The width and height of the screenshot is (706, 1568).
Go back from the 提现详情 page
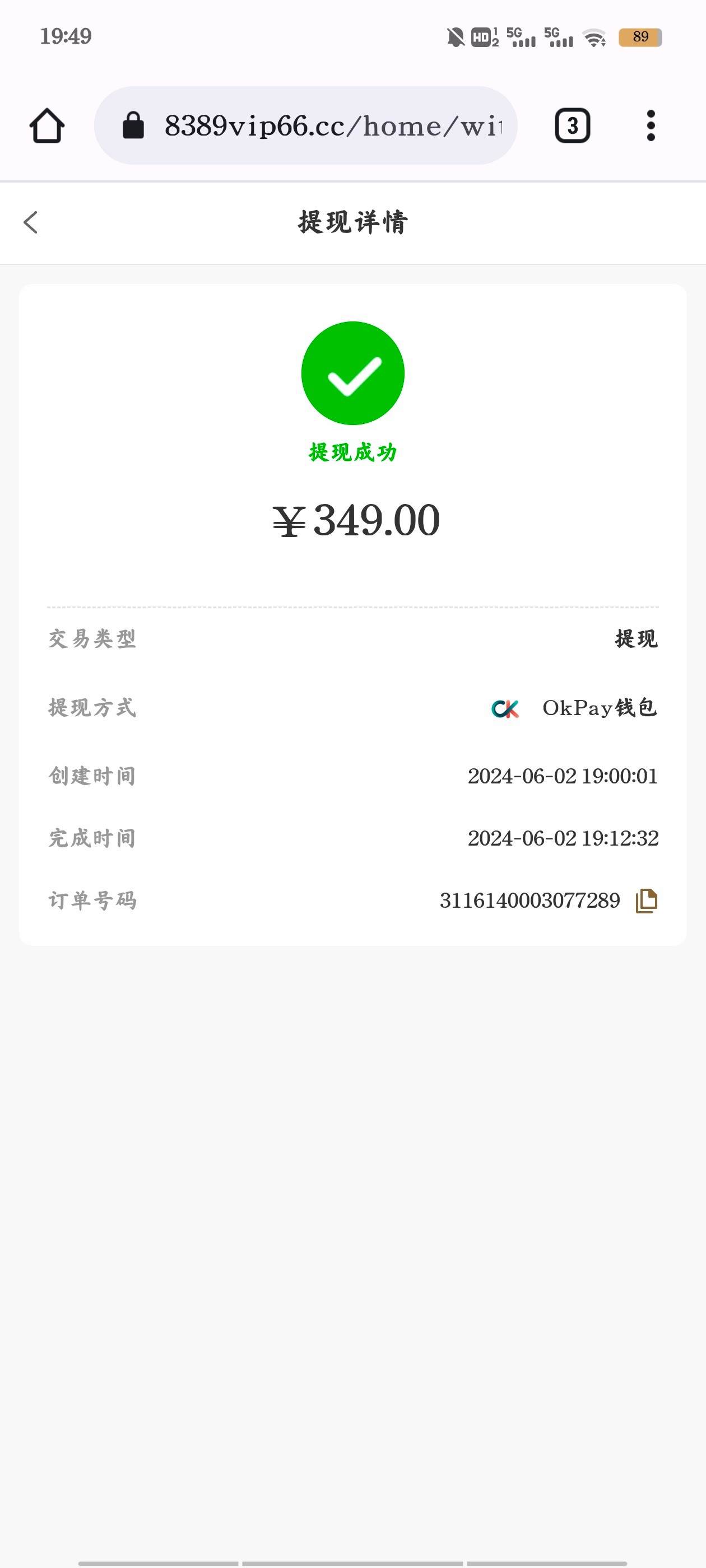click(x=30, y=222)
